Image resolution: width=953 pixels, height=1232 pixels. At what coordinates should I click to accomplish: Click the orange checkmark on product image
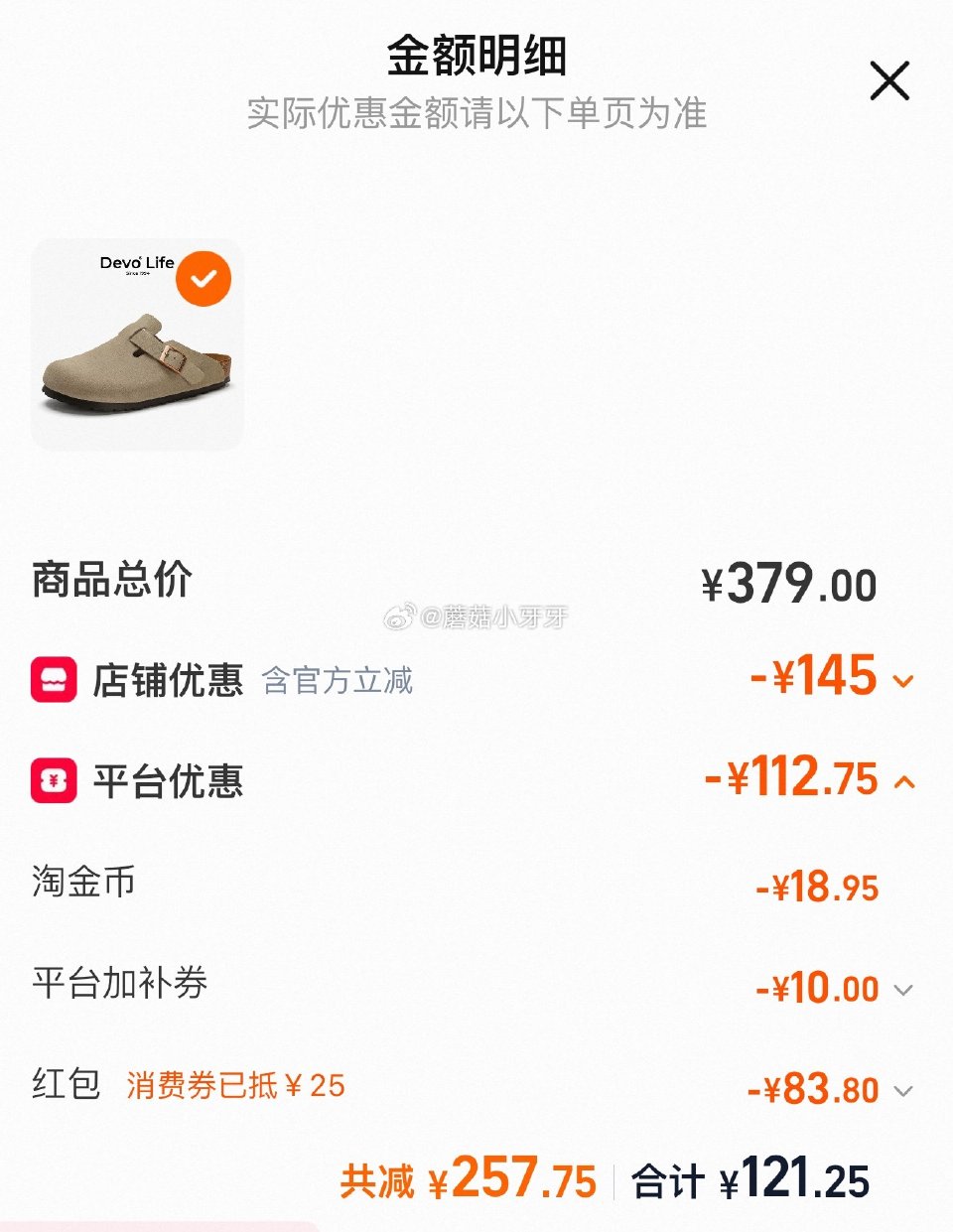[x=204, y=278]
